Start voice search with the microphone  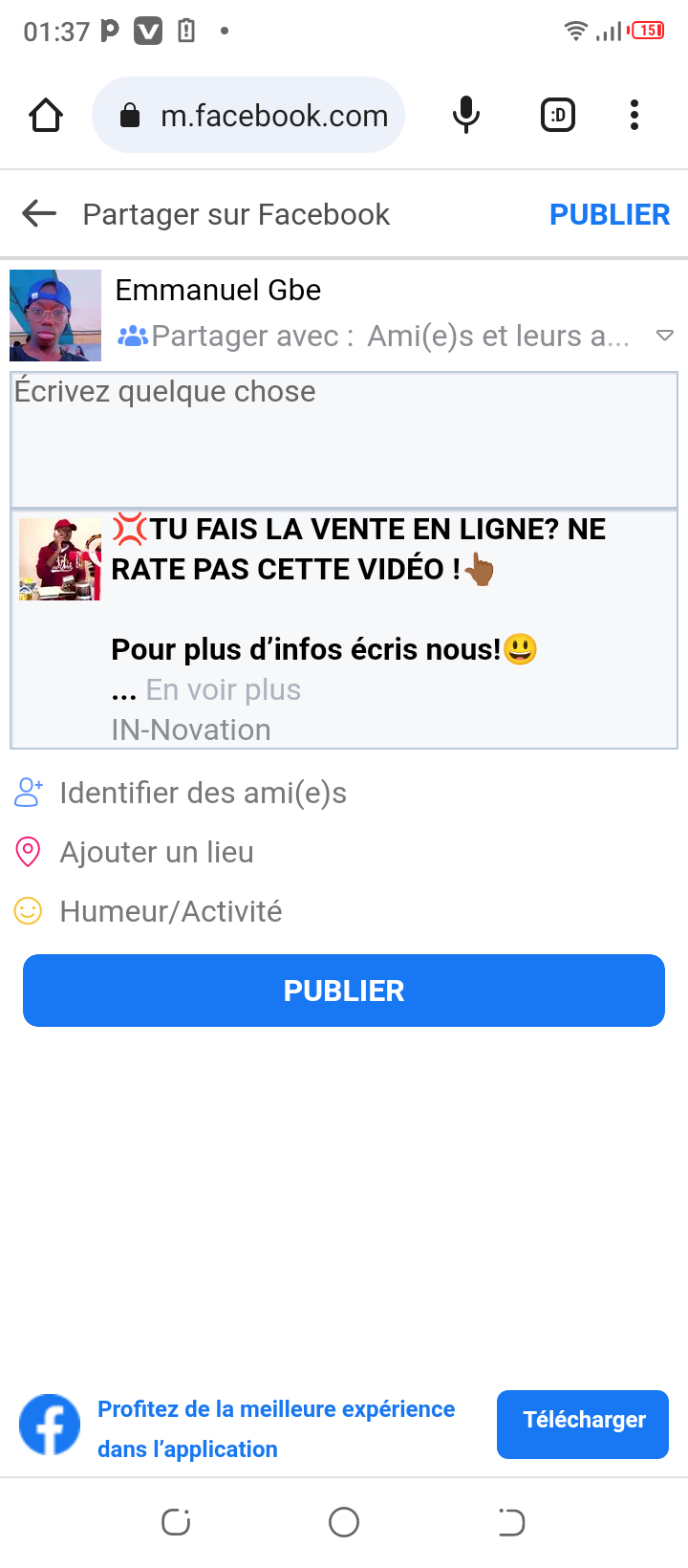click(x=465, y=116)
